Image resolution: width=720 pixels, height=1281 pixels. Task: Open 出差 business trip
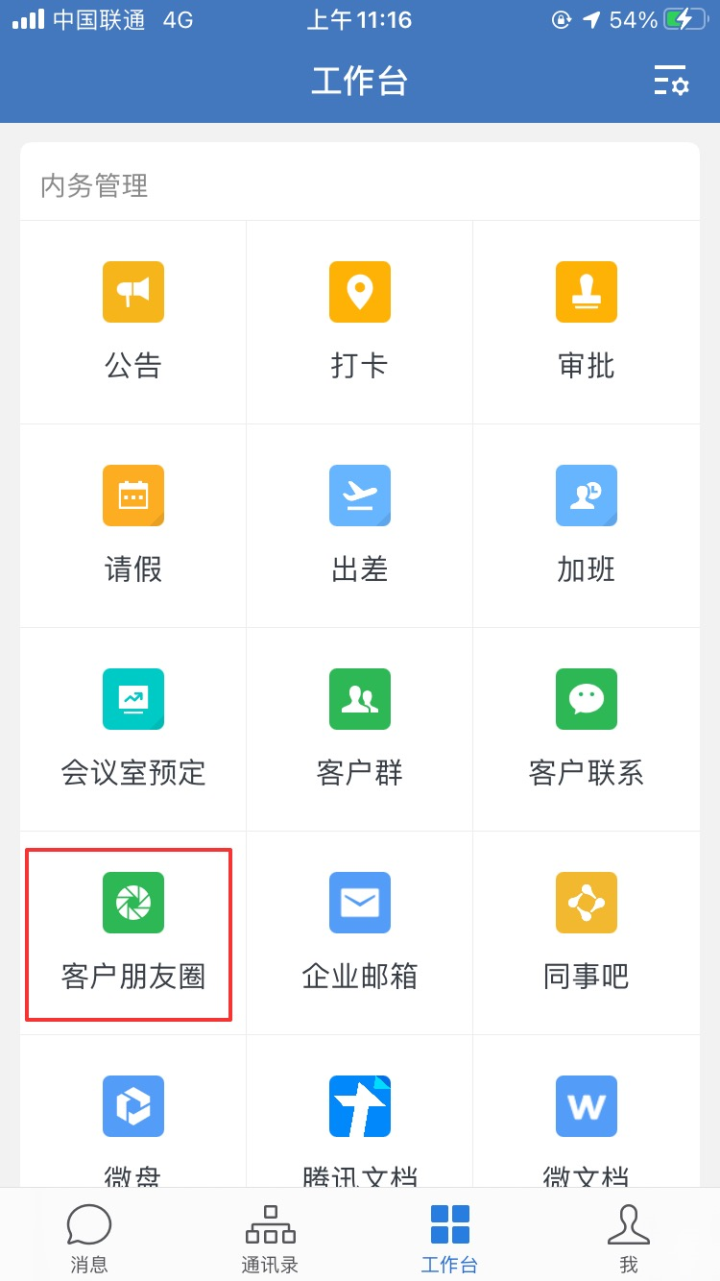[x=360, y=526]
